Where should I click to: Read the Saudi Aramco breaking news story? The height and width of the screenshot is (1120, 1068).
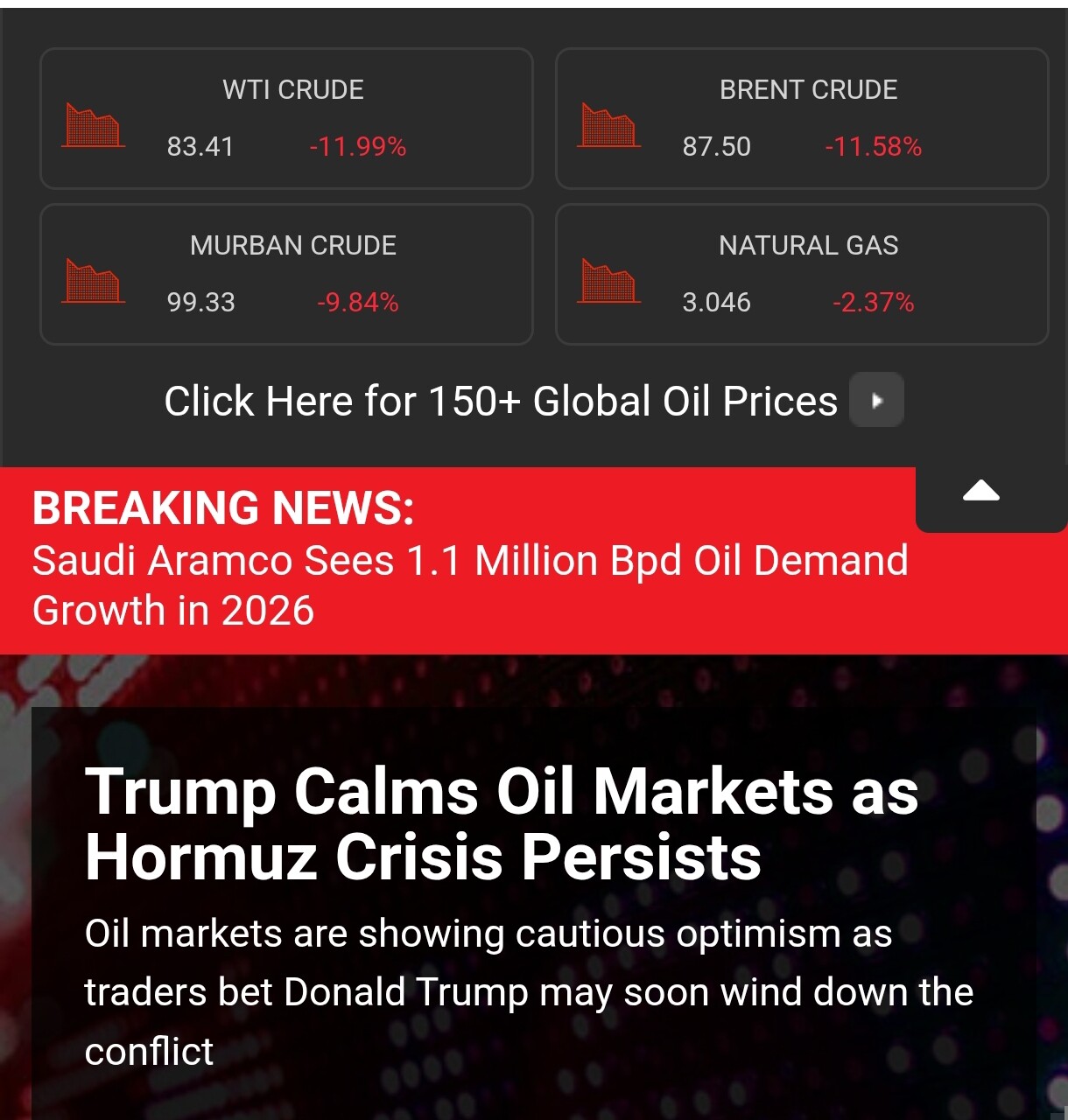[x=469, y=585]
